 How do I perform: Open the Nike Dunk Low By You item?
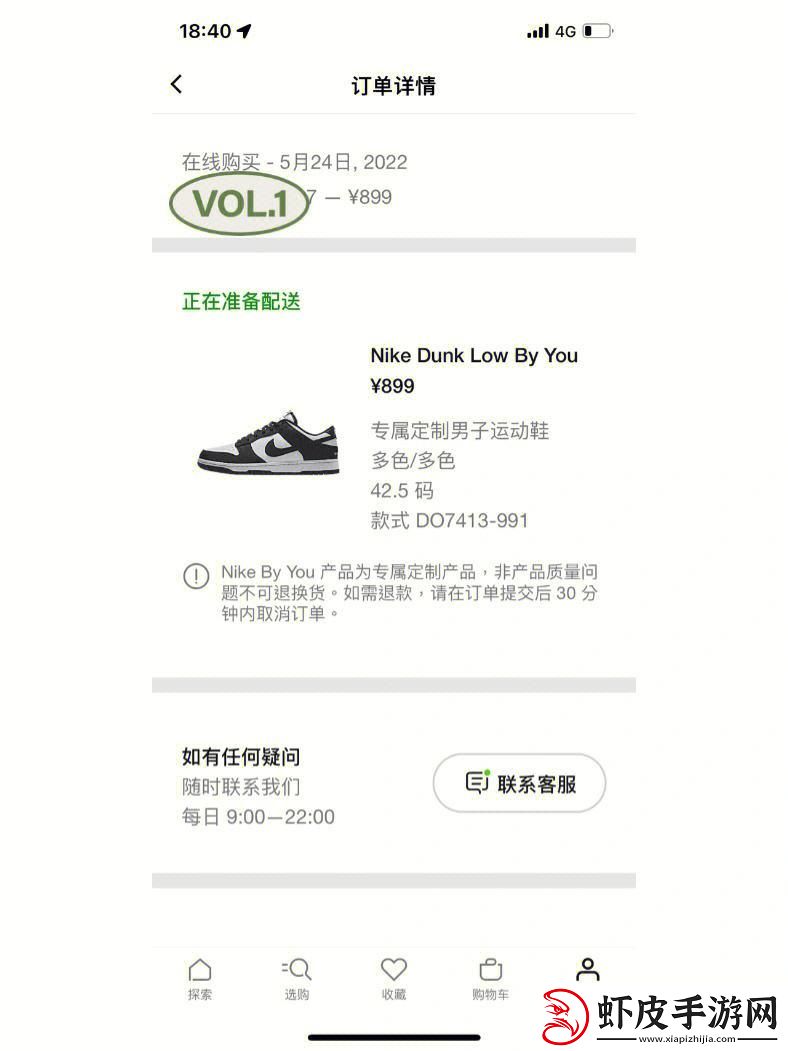473,356
